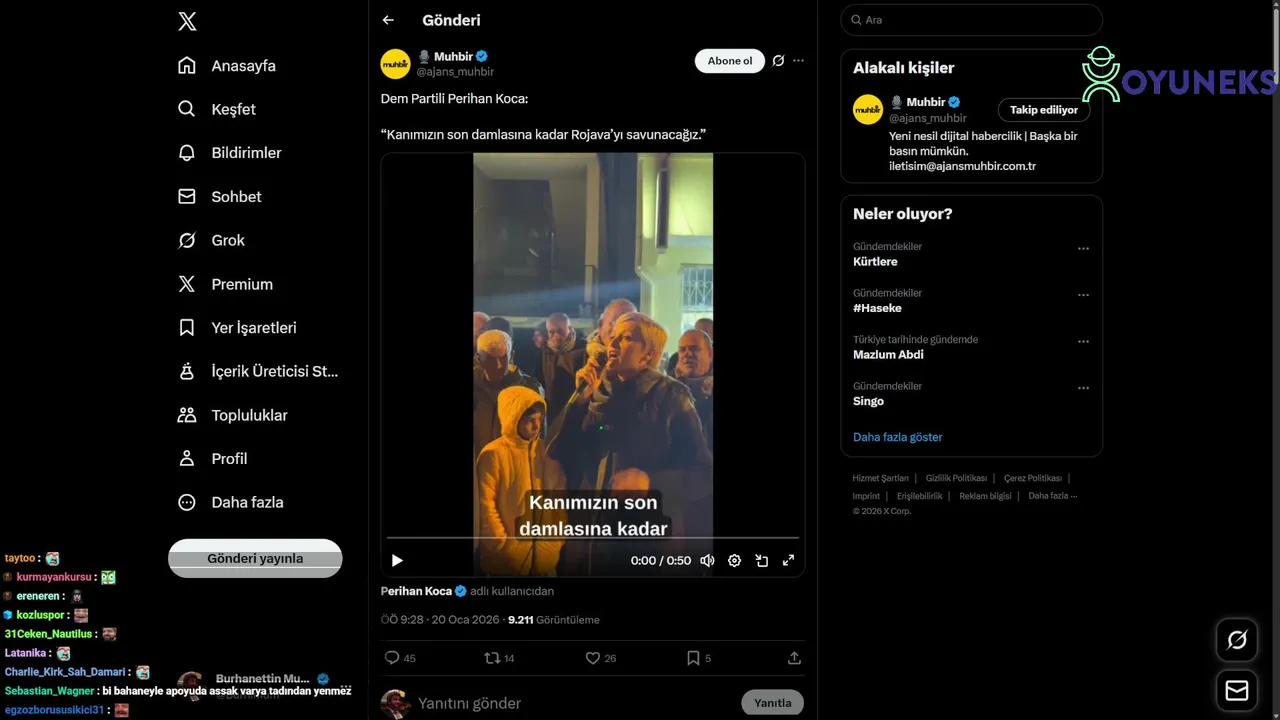Bookmark this post
Screen dimensions: 1280x720
pos(693,658)
